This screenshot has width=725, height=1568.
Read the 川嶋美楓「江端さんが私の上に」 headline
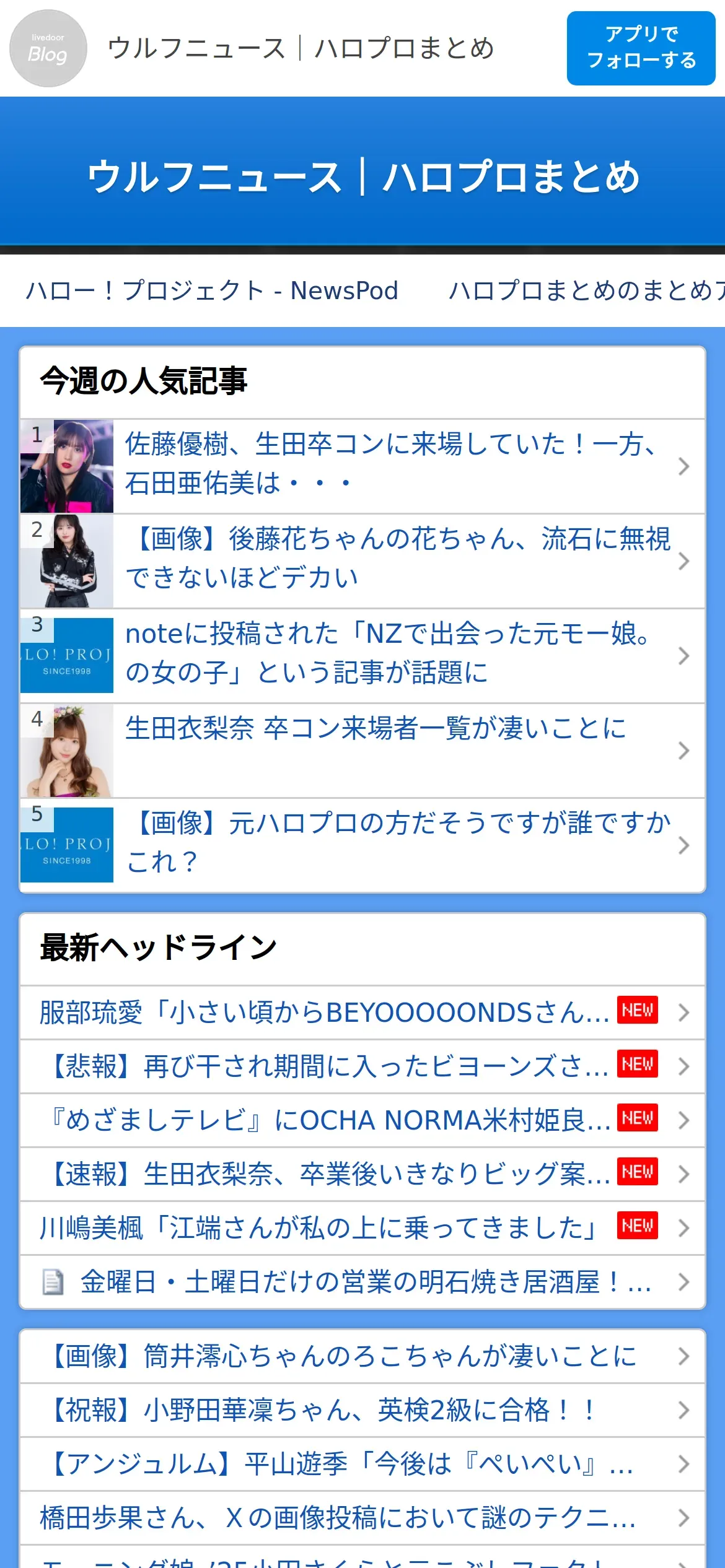coord(320,1229)
